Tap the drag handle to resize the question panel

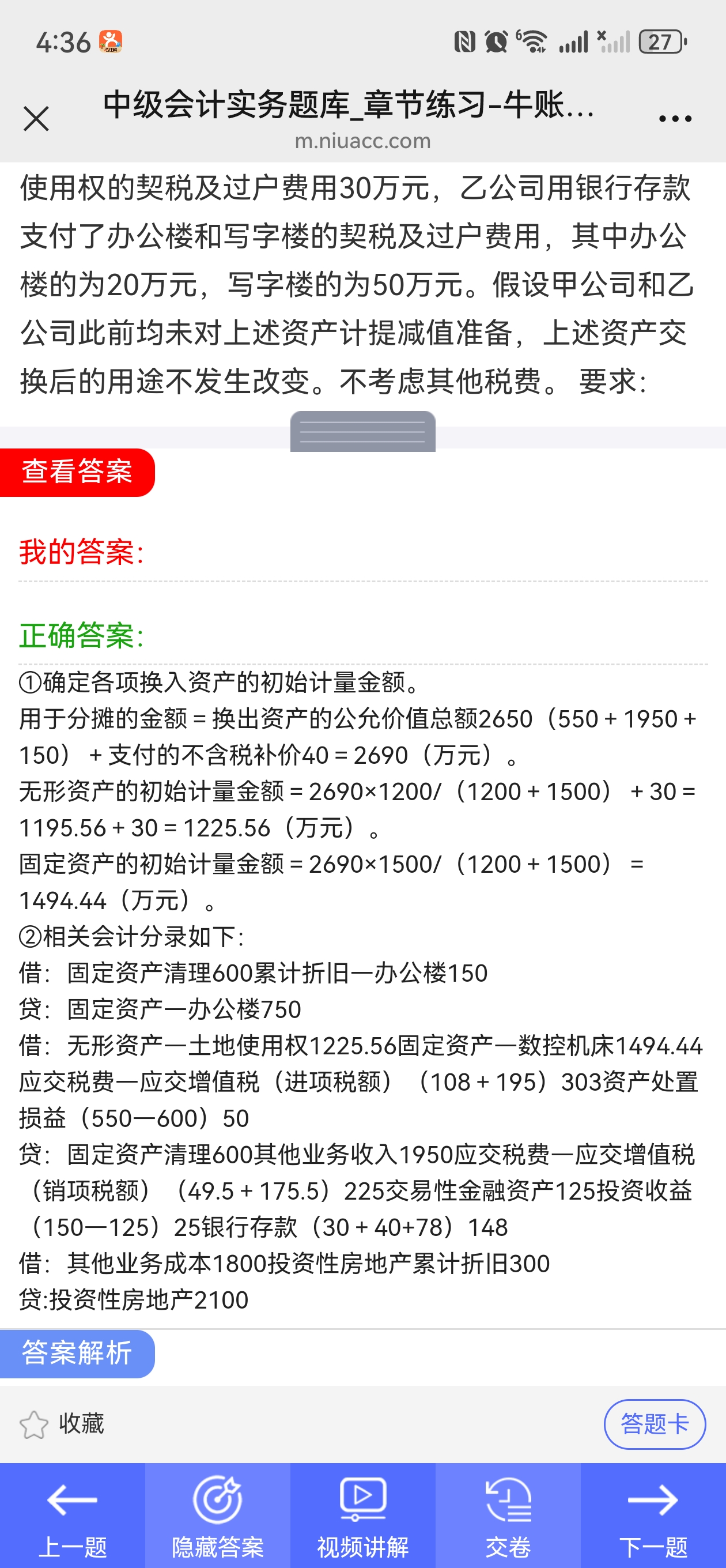tap(362, 432)
